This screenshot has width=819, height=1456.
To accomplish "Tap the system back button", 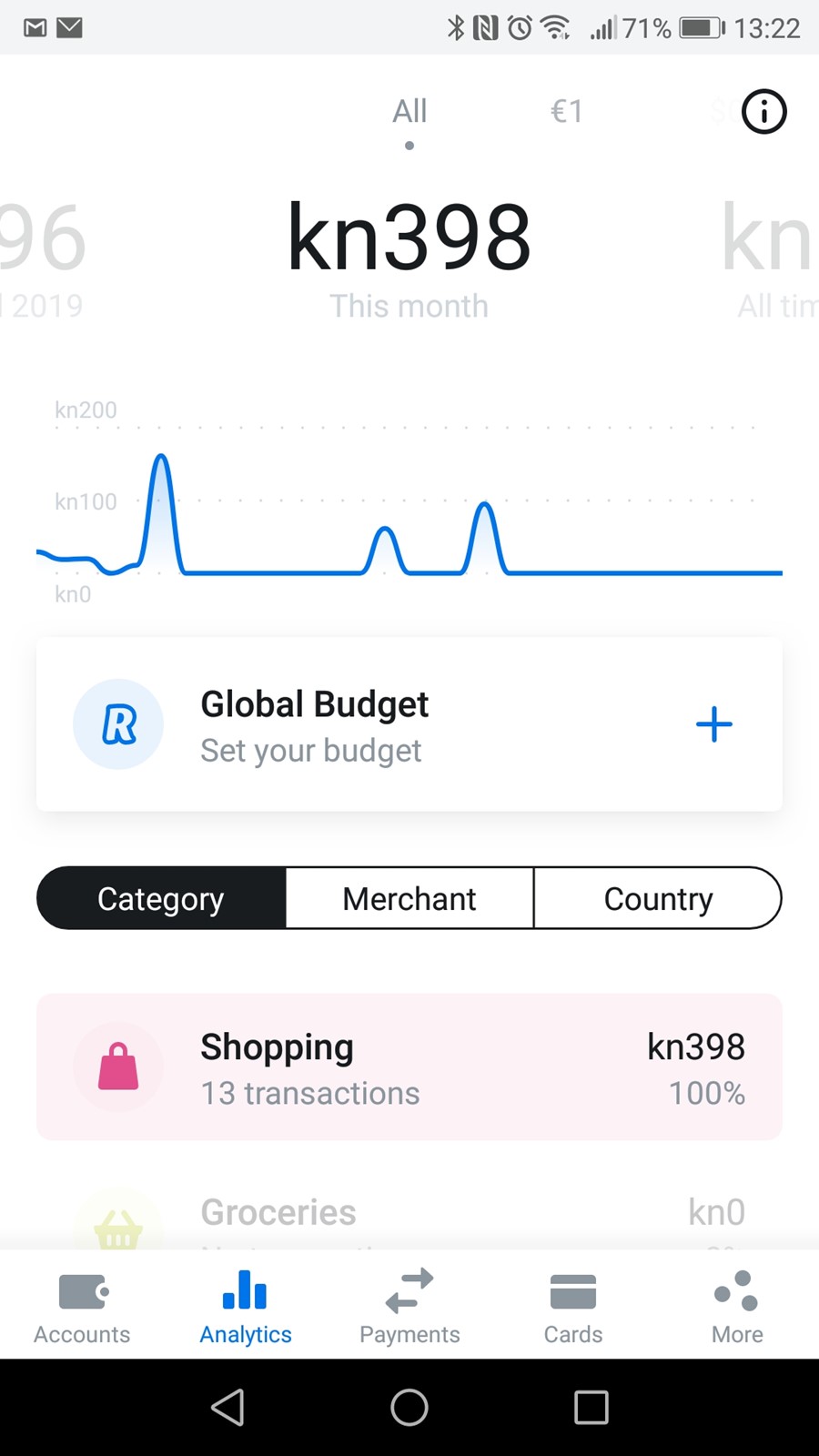I will coord(227,1407).
